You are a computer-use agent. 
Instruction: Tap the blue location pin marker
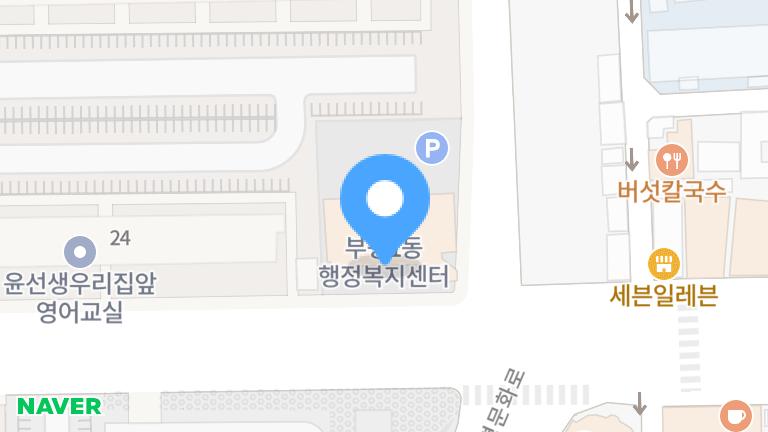[x=385, y=199]
